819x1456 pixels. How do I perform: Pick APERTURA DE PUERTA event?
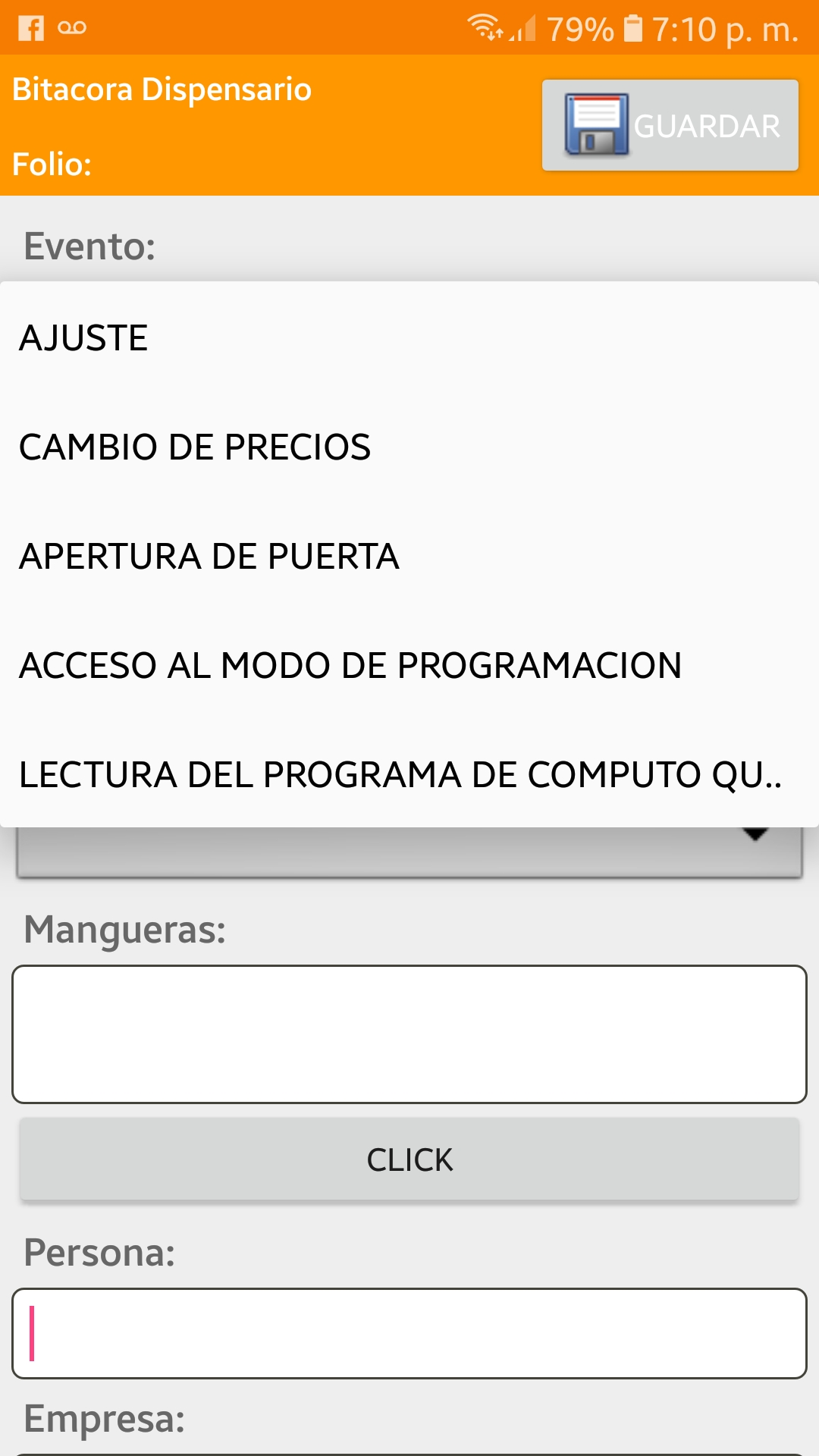409,556
